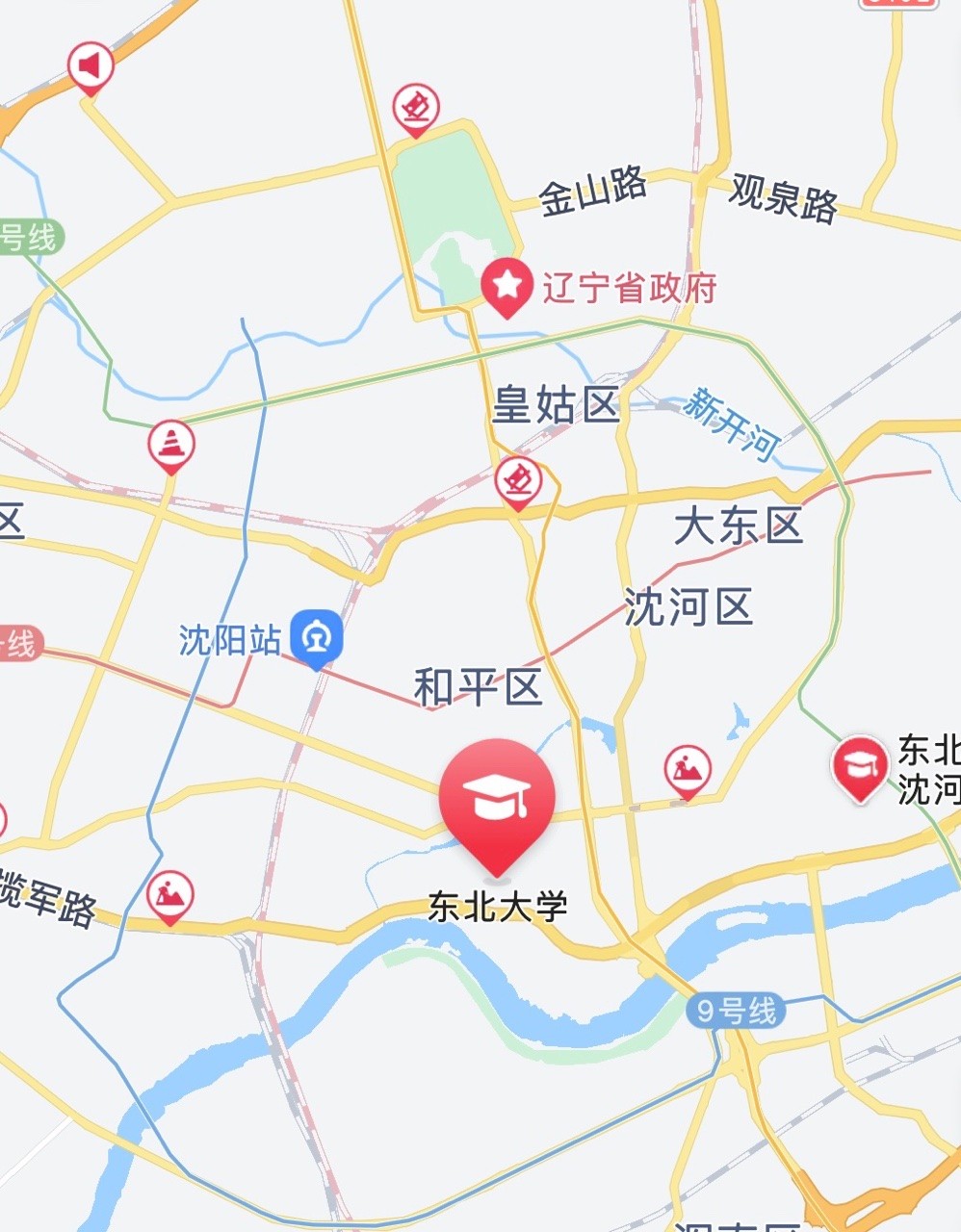Tap the traffic cone road incident marker
Image resolution: width=961 pixels, height=1232 pixels.
pos(171,446)
